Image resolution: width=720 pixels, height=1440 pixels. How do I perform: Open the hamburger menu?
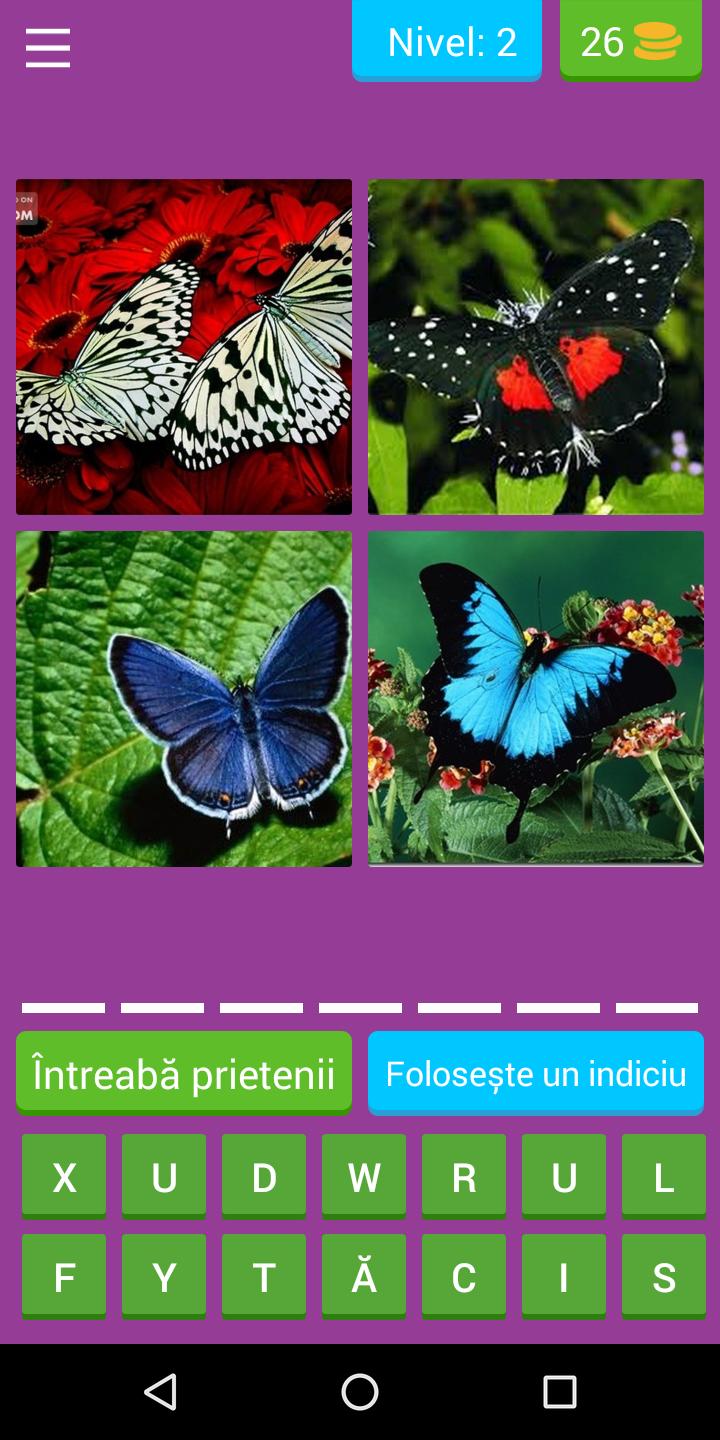46,46
